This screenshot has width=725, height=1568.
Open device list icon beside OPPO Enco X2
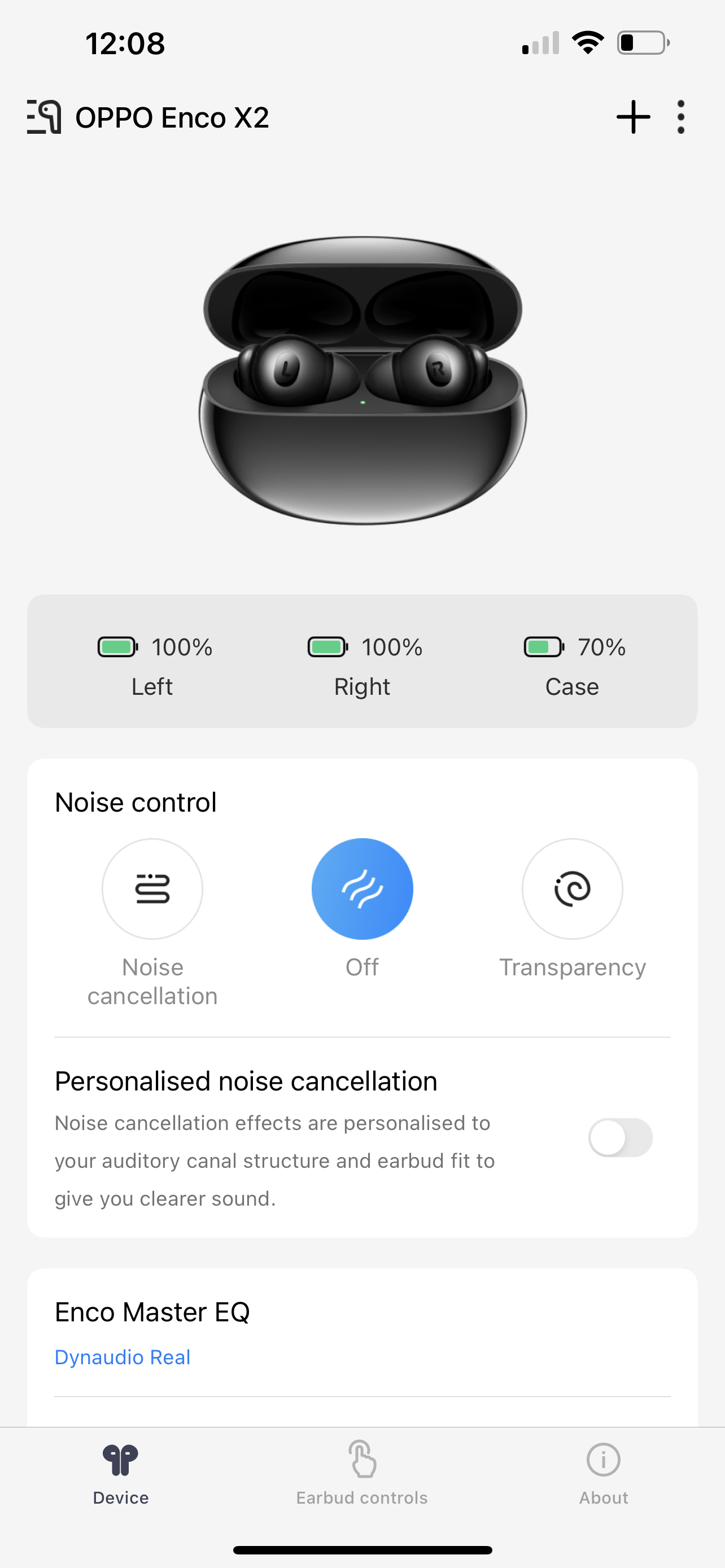coord(44,117)
